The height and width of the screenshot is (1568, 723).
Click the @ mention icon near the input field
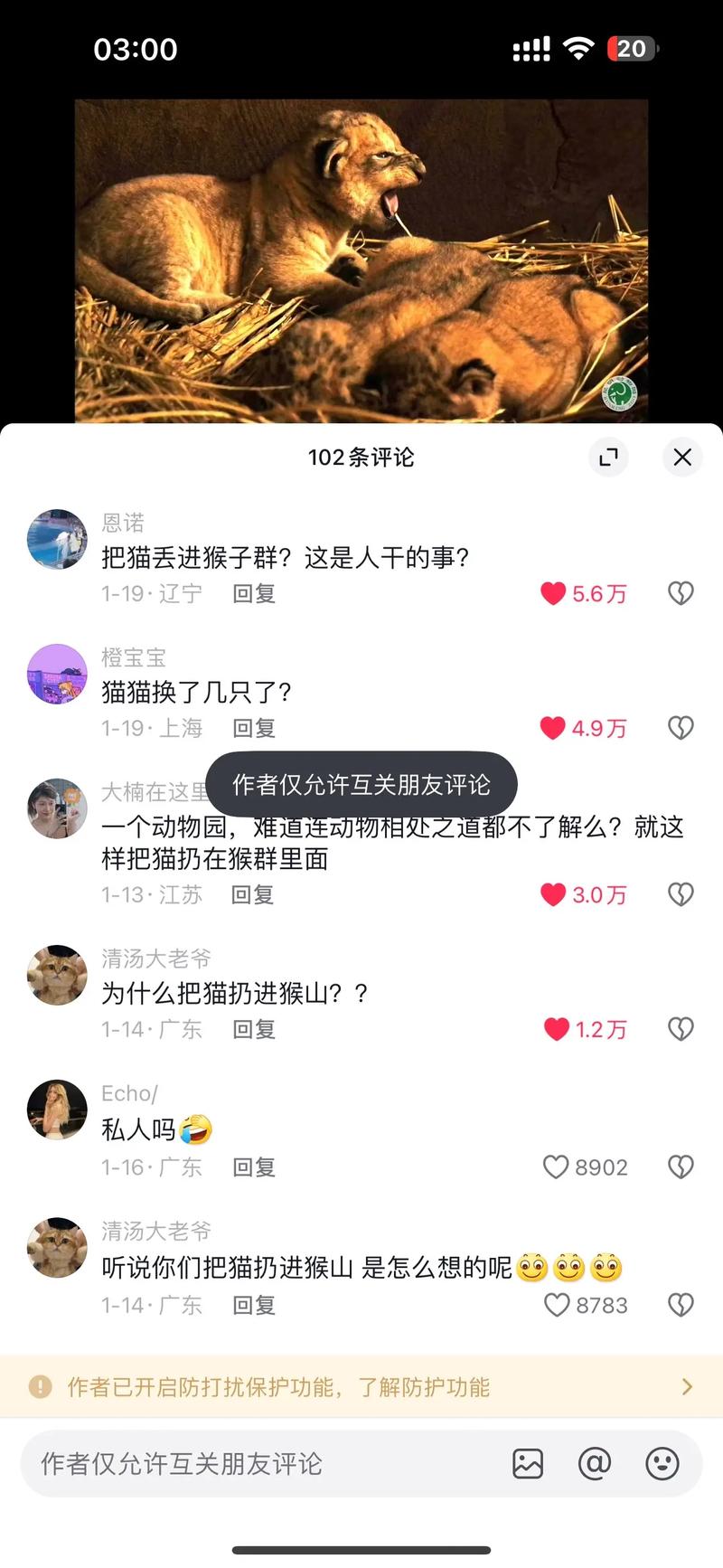tap(595, 1462)
